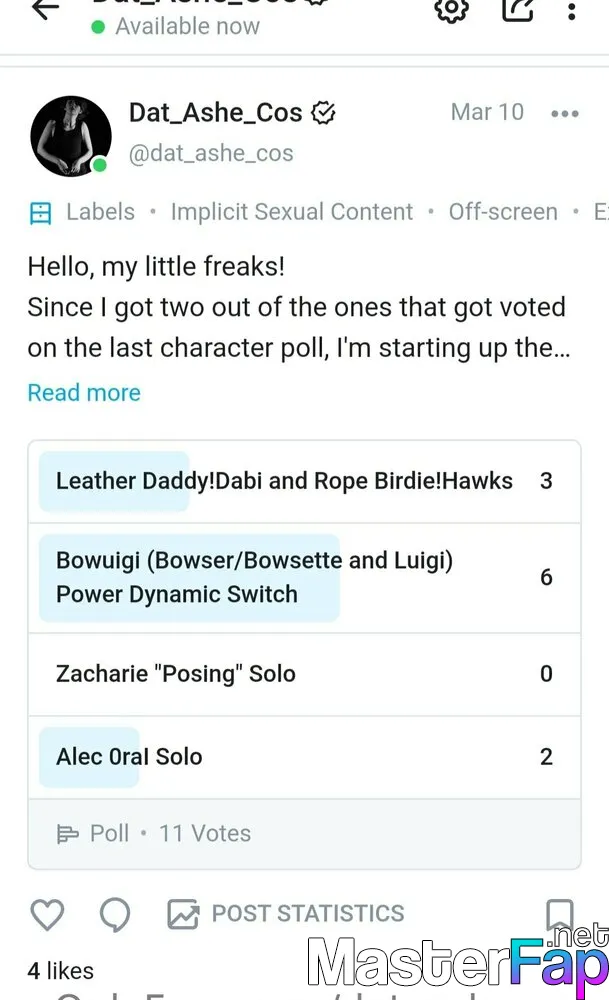
Task: Bookmark this post
Action: (560, 915)
